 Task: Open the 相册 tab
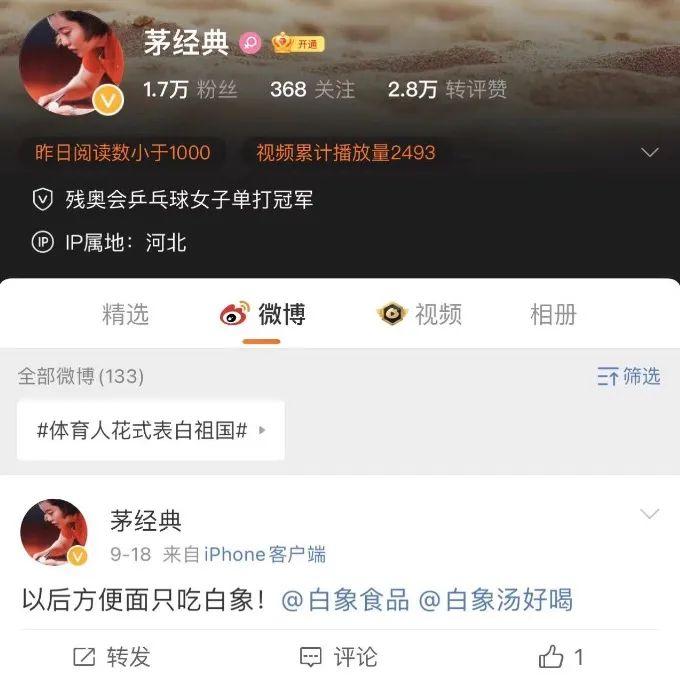click(x=553, y=314)
